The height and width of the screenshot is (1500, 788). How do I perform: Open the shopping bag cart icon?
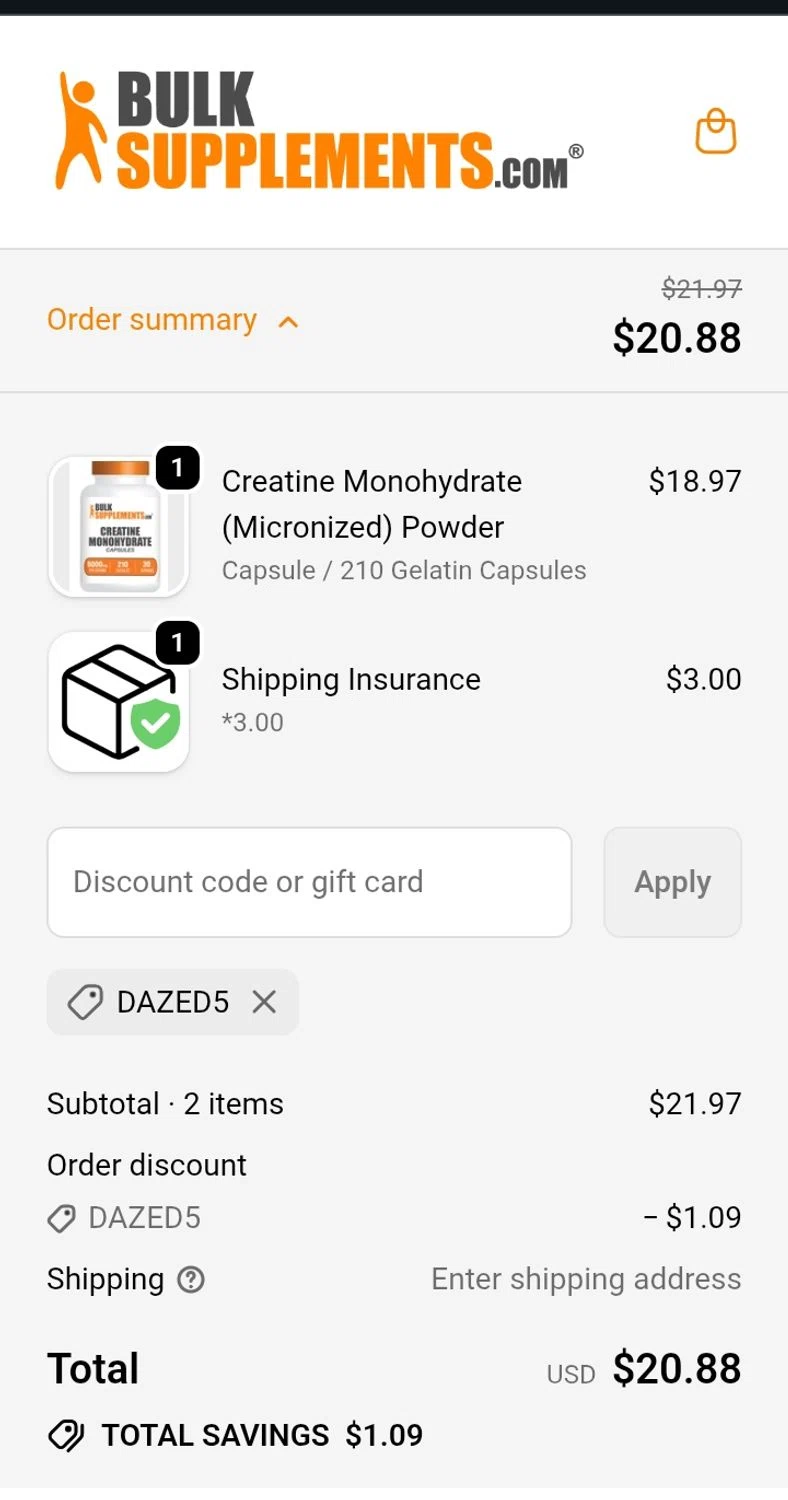[x=716, y=132]
